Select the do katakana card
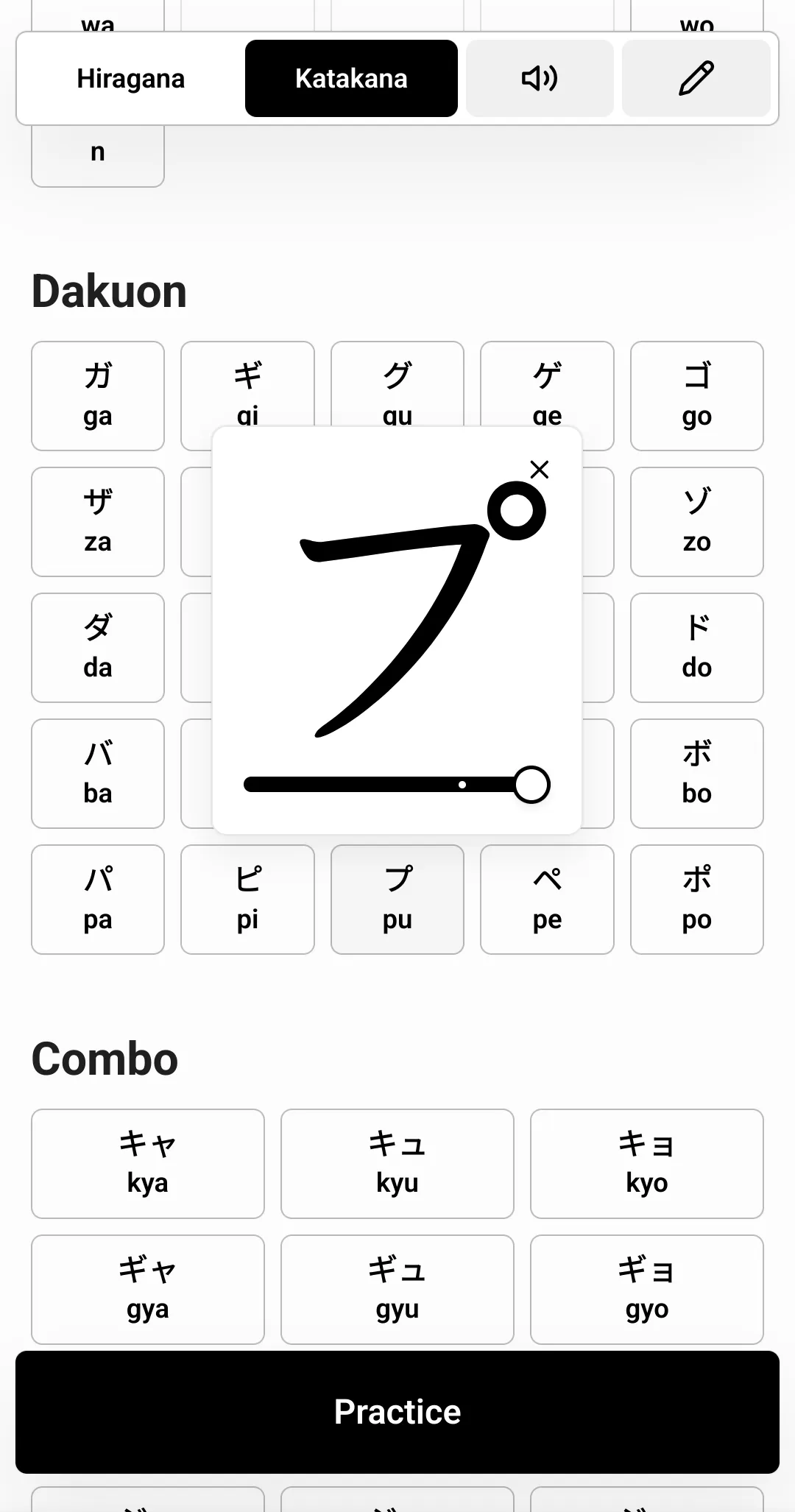Image resolution: width=795 pixels, height=1512 pixels. tap(696, 648)
